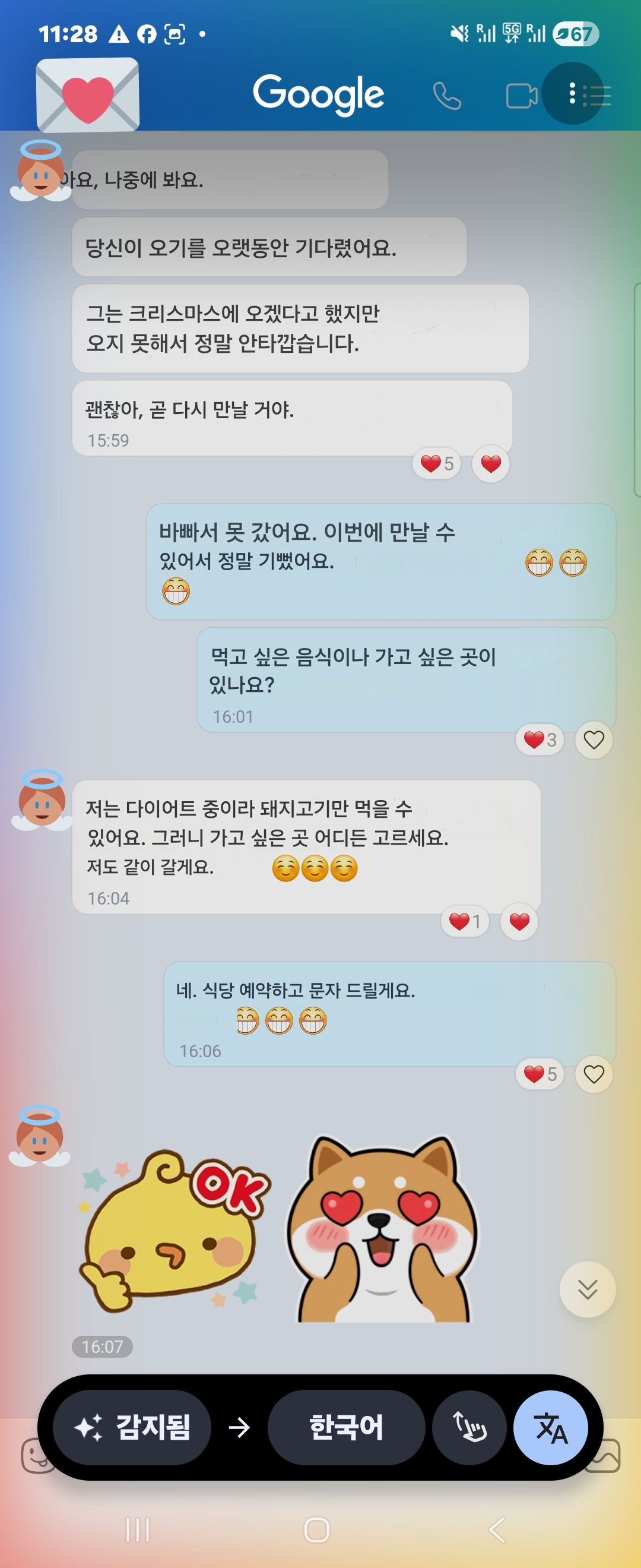Activate the tap-to-select text tool

tap(469, 1427)
